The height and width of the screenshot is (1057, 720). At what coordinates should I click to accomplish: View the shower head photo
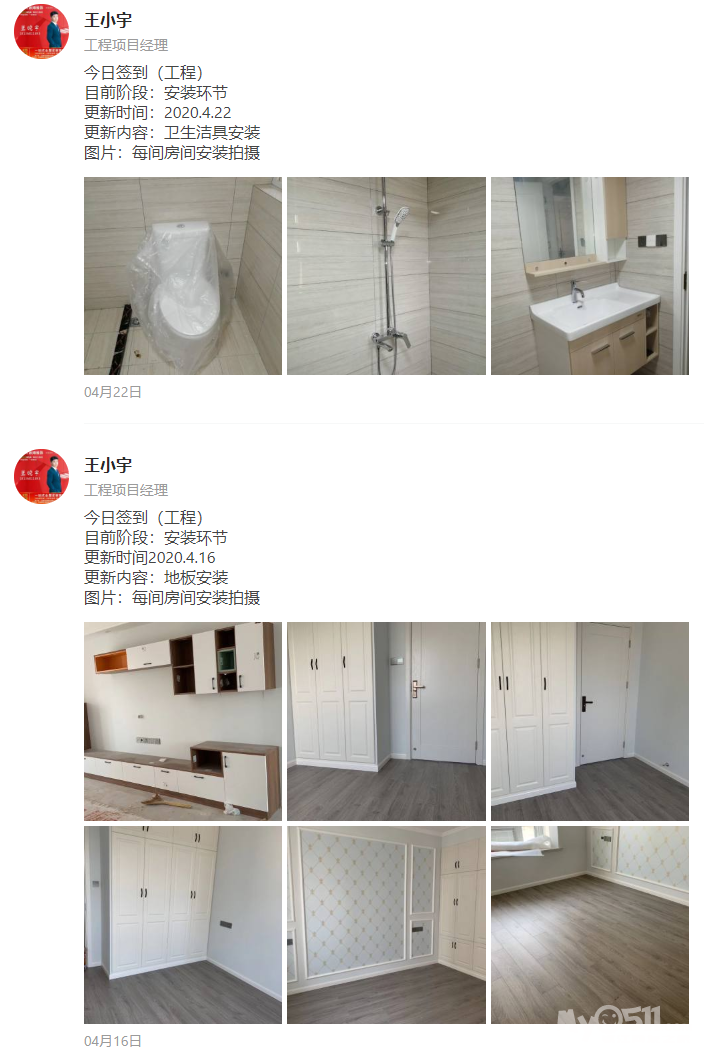(386, 276)
